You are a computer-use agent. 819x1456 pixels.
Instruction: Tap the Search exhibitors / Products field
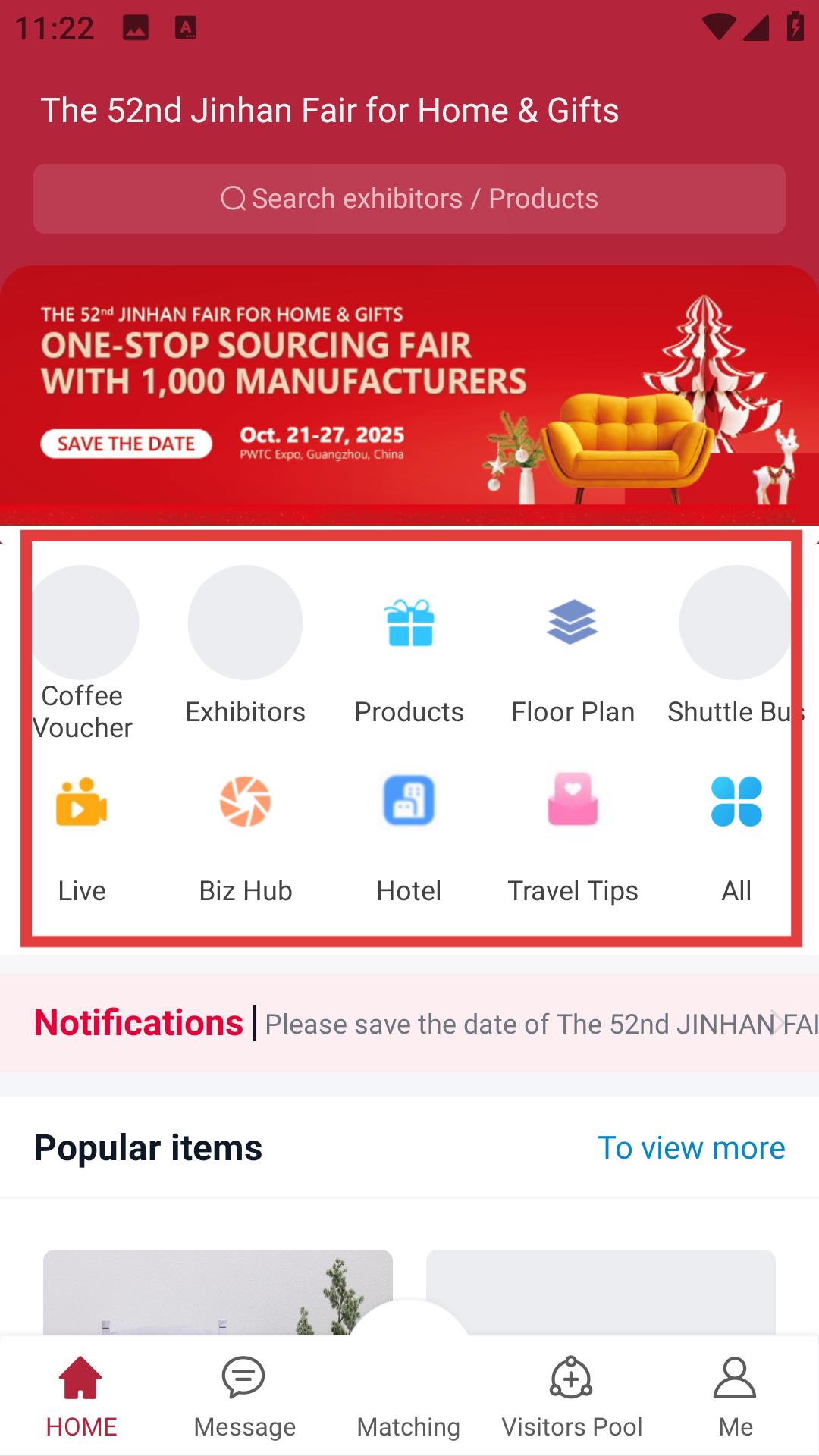click(409, 199)
